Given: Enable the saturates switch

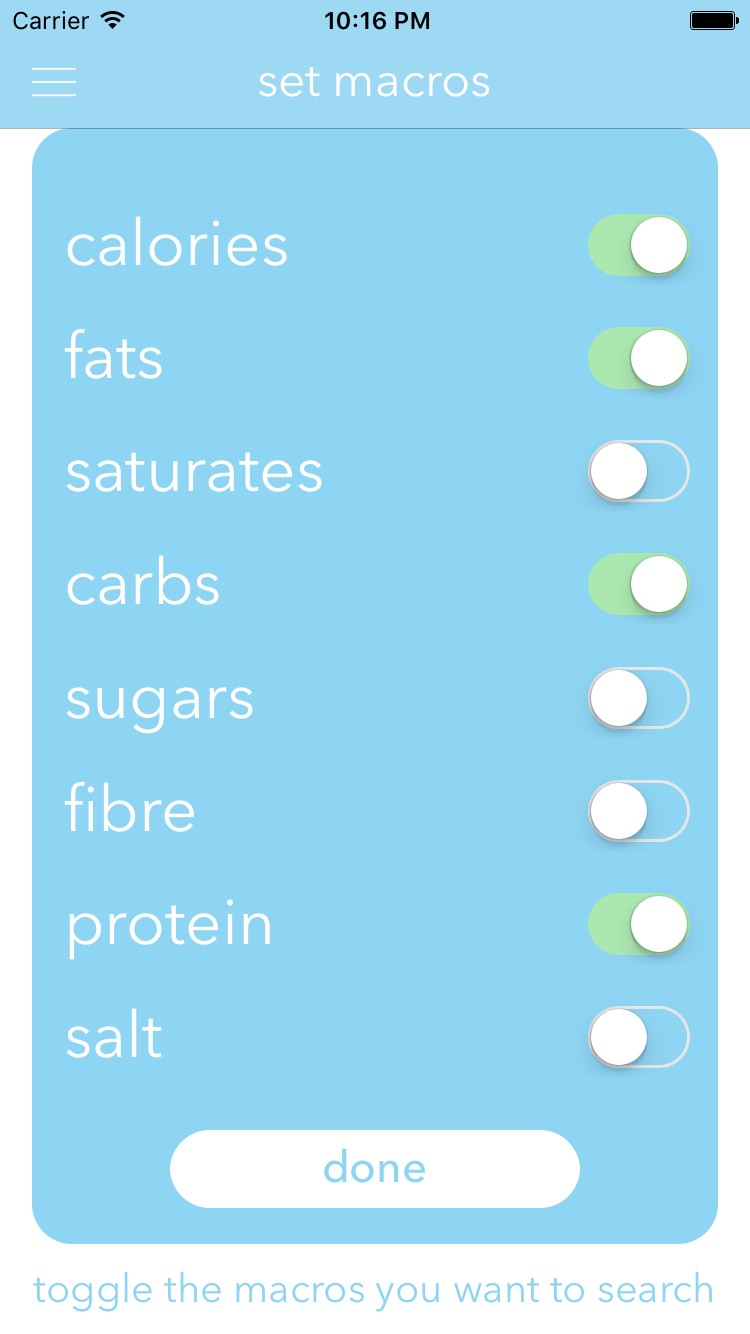Looking at the screenshot, I should pyautogui.click(x=638, y=471).
